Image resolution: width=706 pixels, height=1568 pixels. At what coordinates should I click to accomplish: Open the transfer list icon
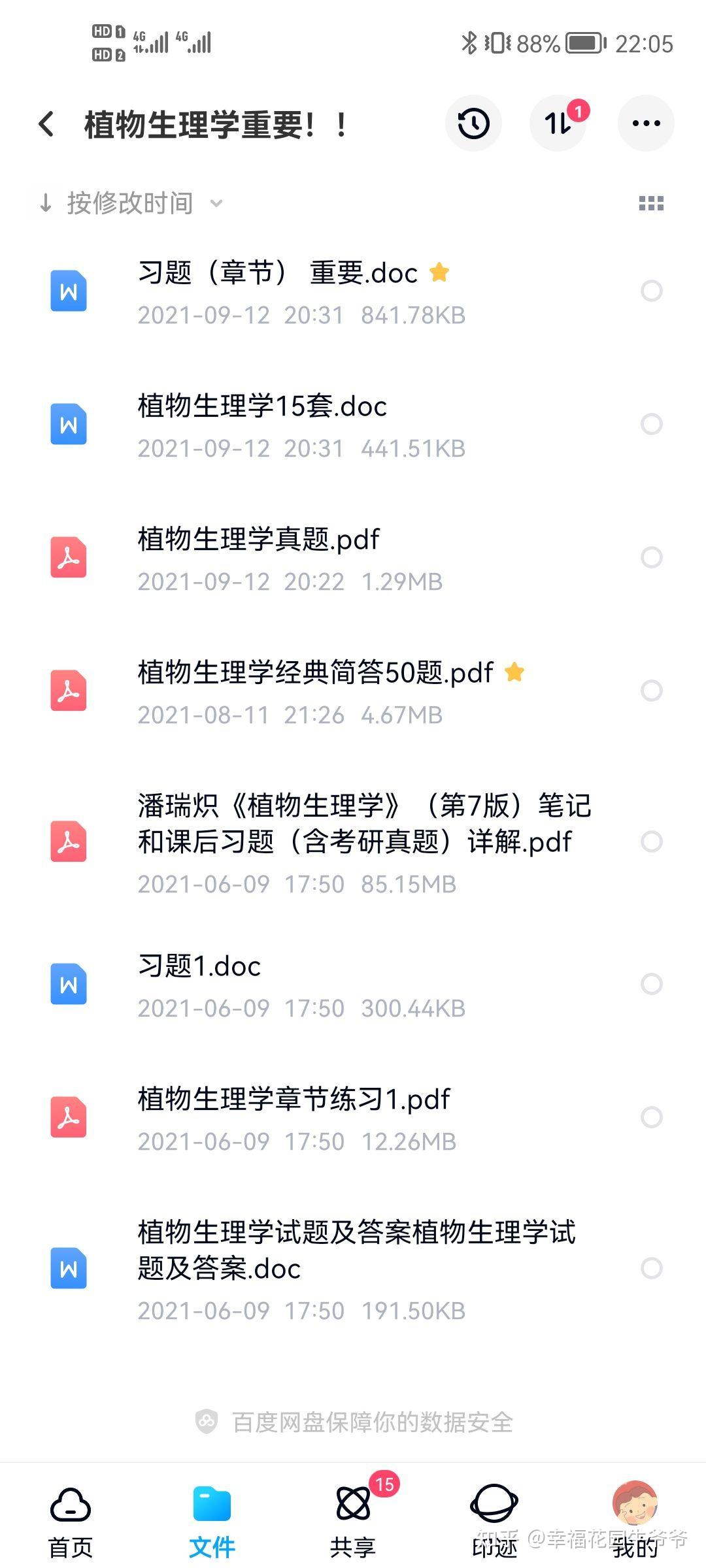coord(559,123)
